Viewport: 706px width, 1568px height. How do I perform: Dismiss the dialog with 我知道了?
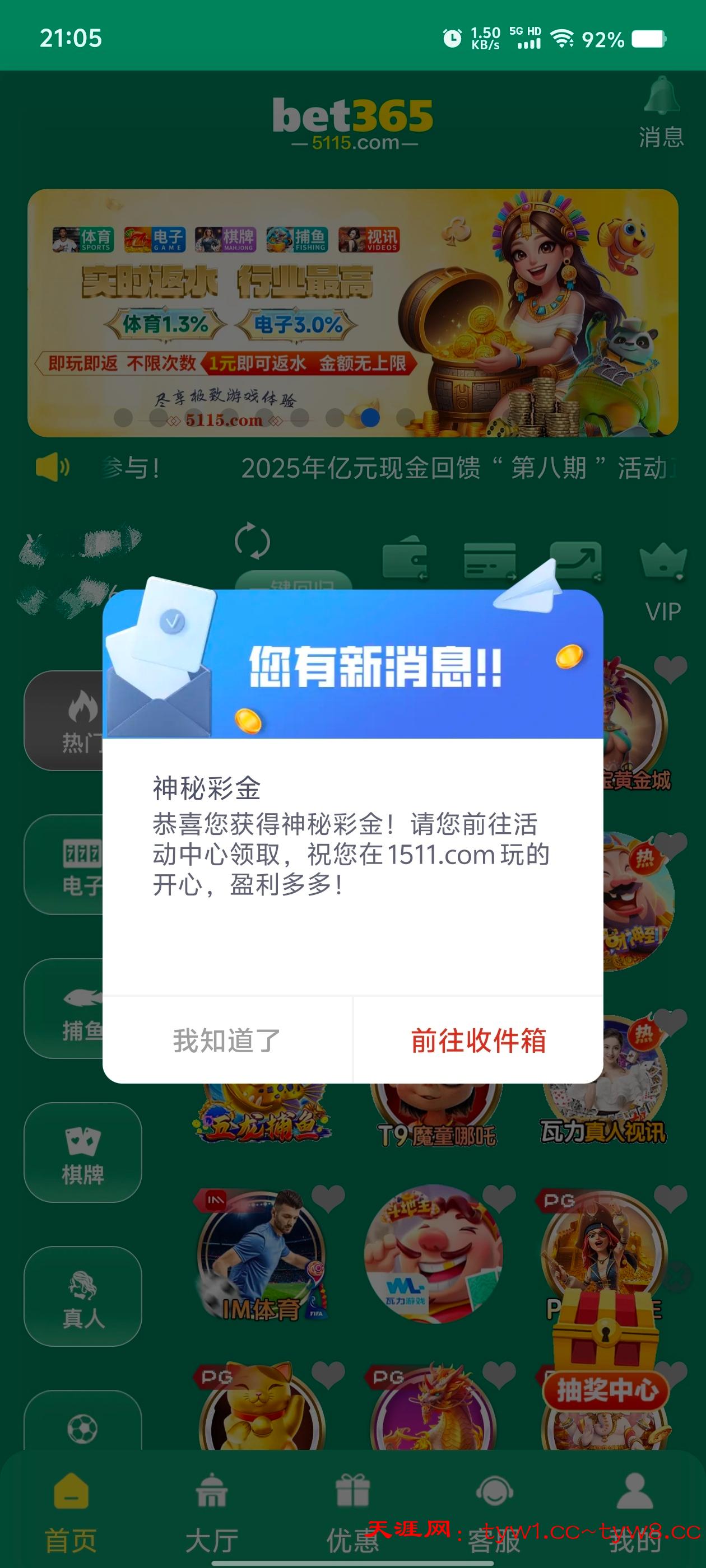[x=227, y=1040]
